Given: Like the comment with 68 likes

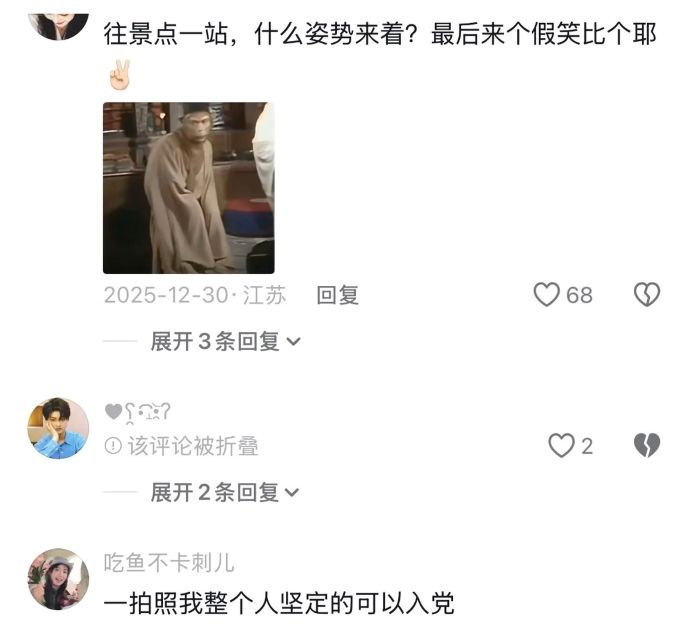Looking at the screenshot, I should coord(547,295).
